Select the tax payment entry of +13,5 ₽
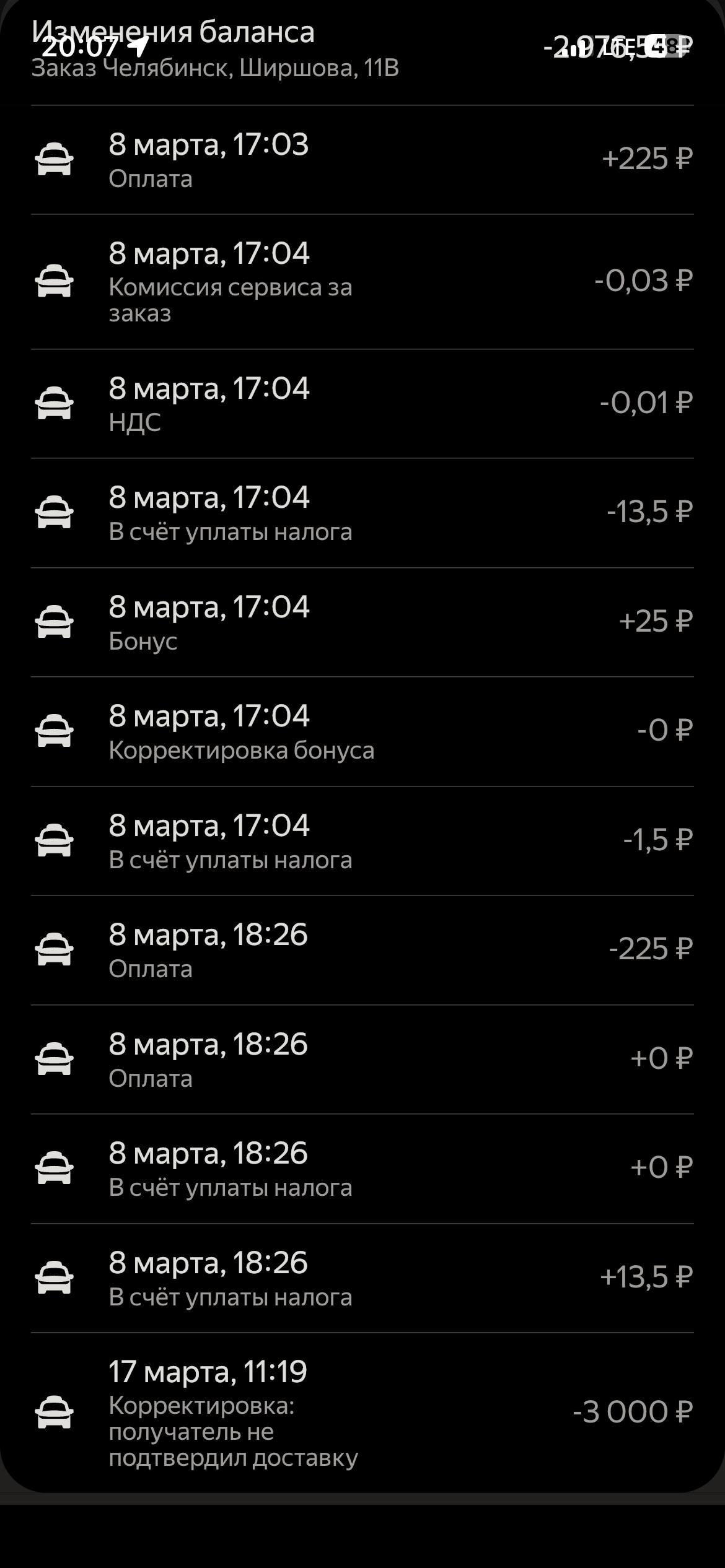The height and width of the screenshot is (1568, 725). [x=362, y=1278]
